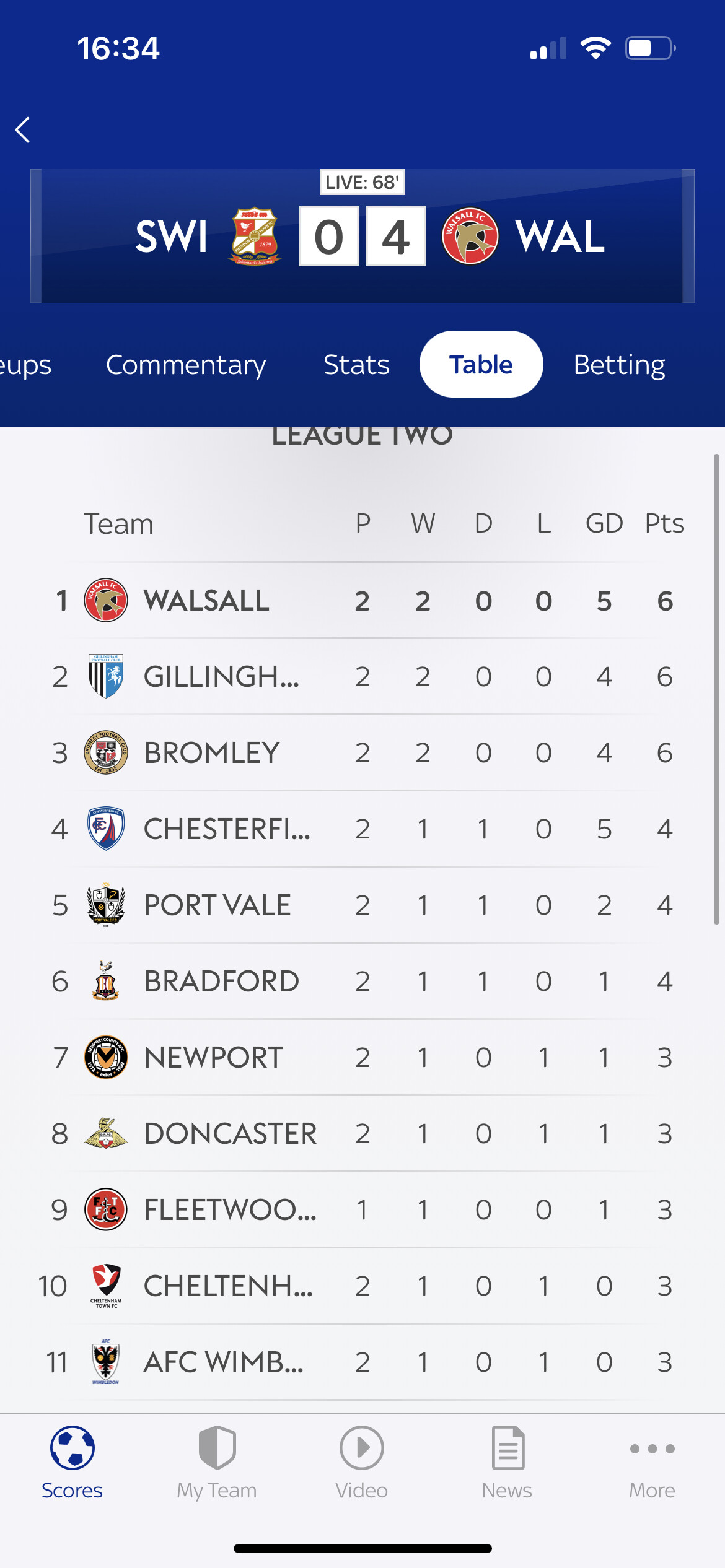Switch to the Betting tab
The image size is (725, 1568).
click(x=619, y=365)
